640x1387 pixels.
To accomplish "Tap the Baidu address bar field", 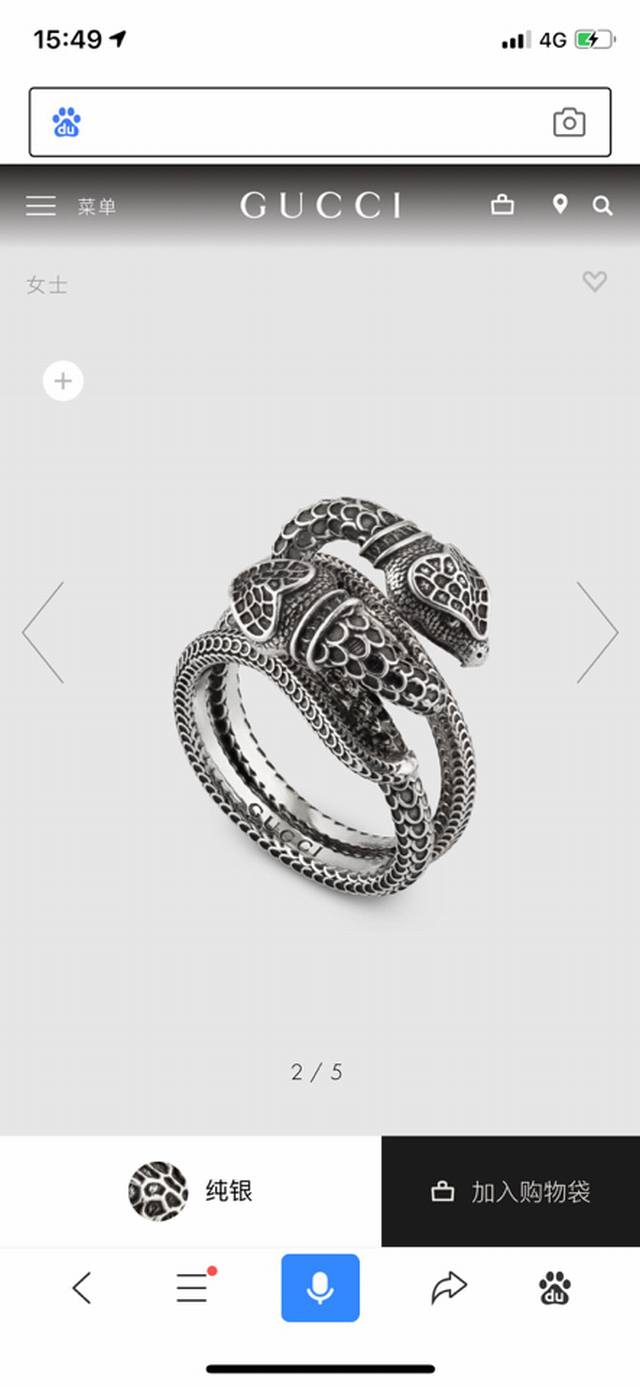I will click(319, 122).
